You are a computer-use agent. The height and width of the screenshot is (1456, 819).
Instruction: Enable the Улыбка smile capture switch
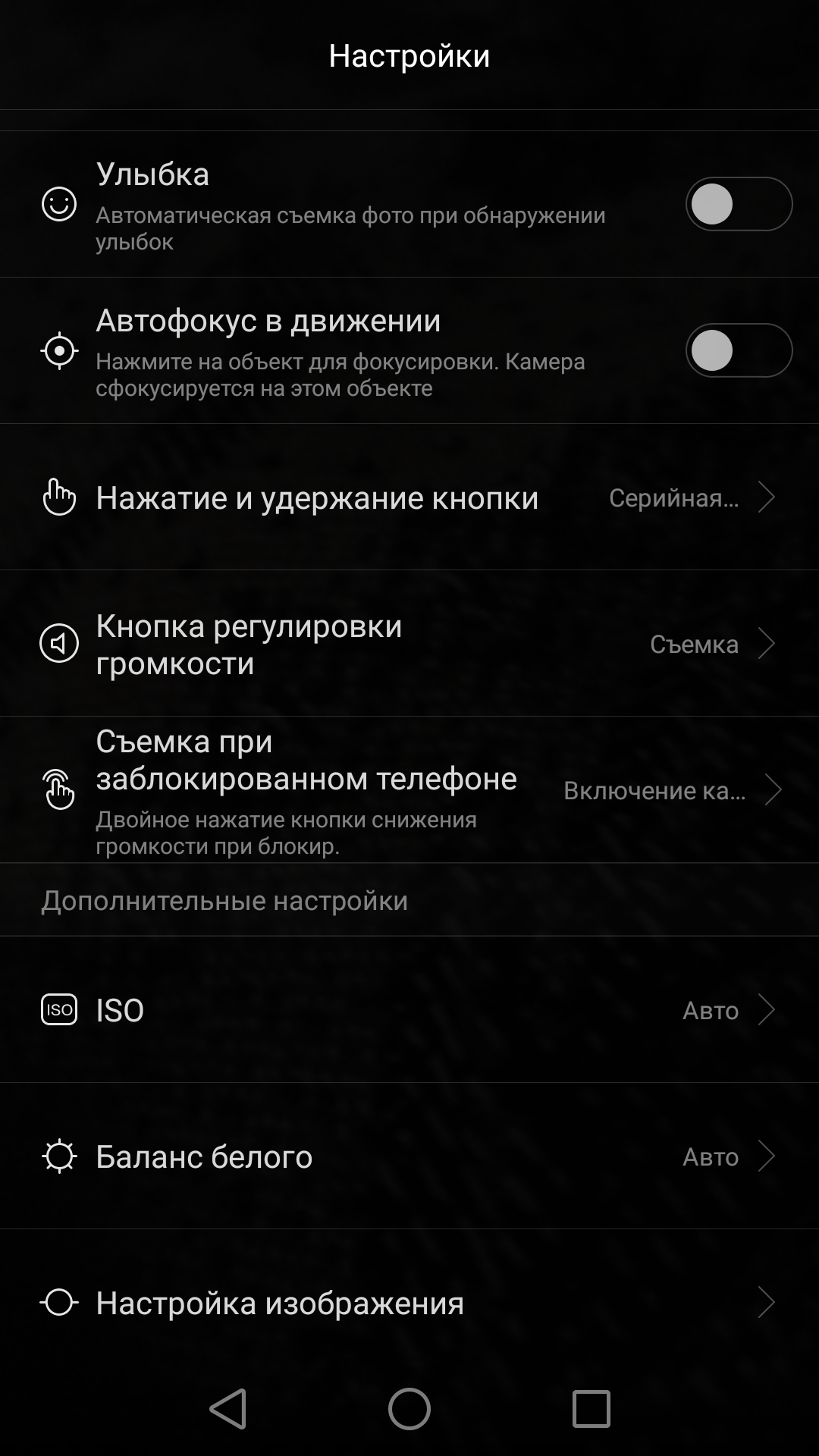point(739,204)
